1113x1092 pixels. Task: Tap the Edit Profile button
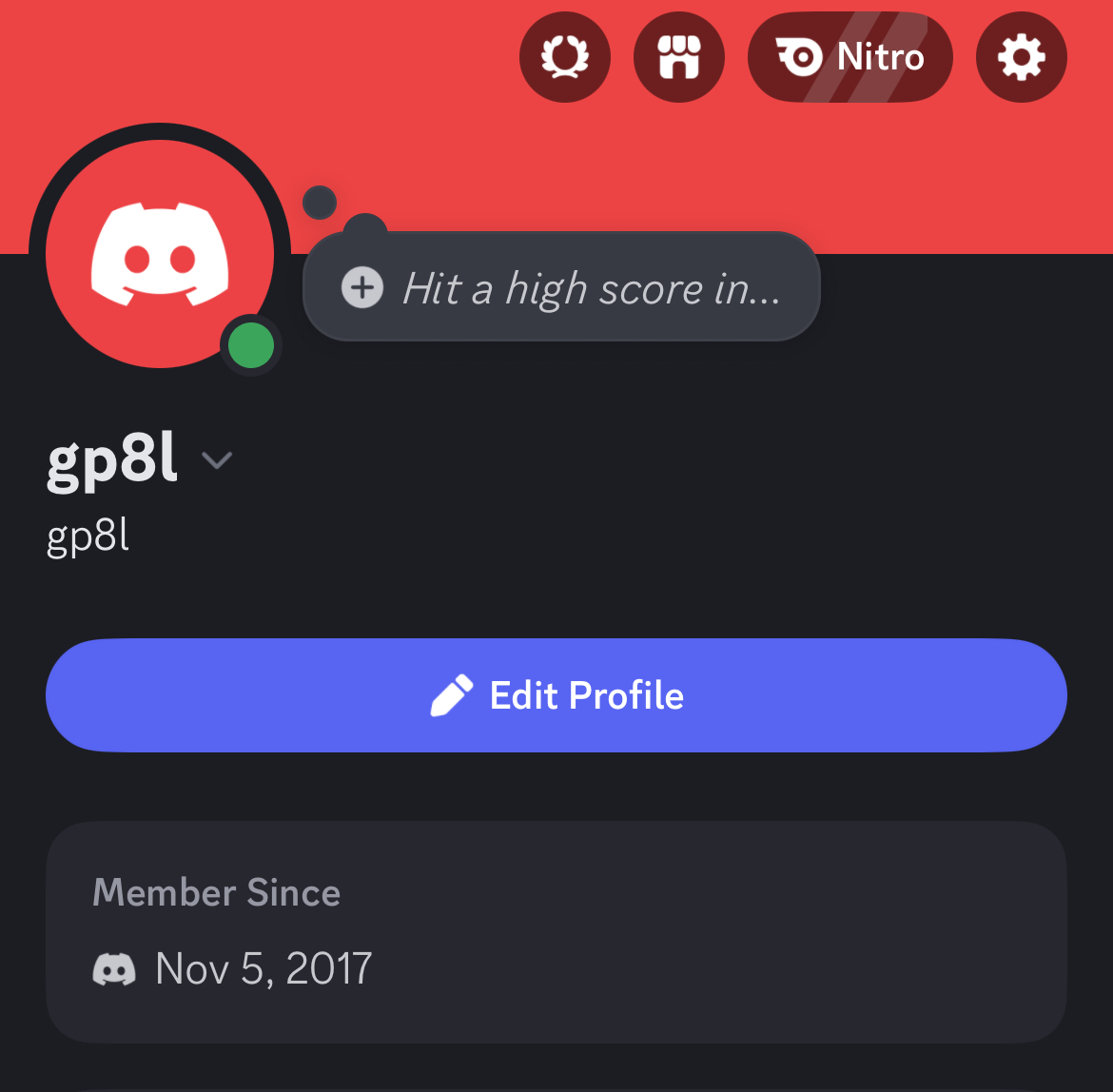click(556, 695)
